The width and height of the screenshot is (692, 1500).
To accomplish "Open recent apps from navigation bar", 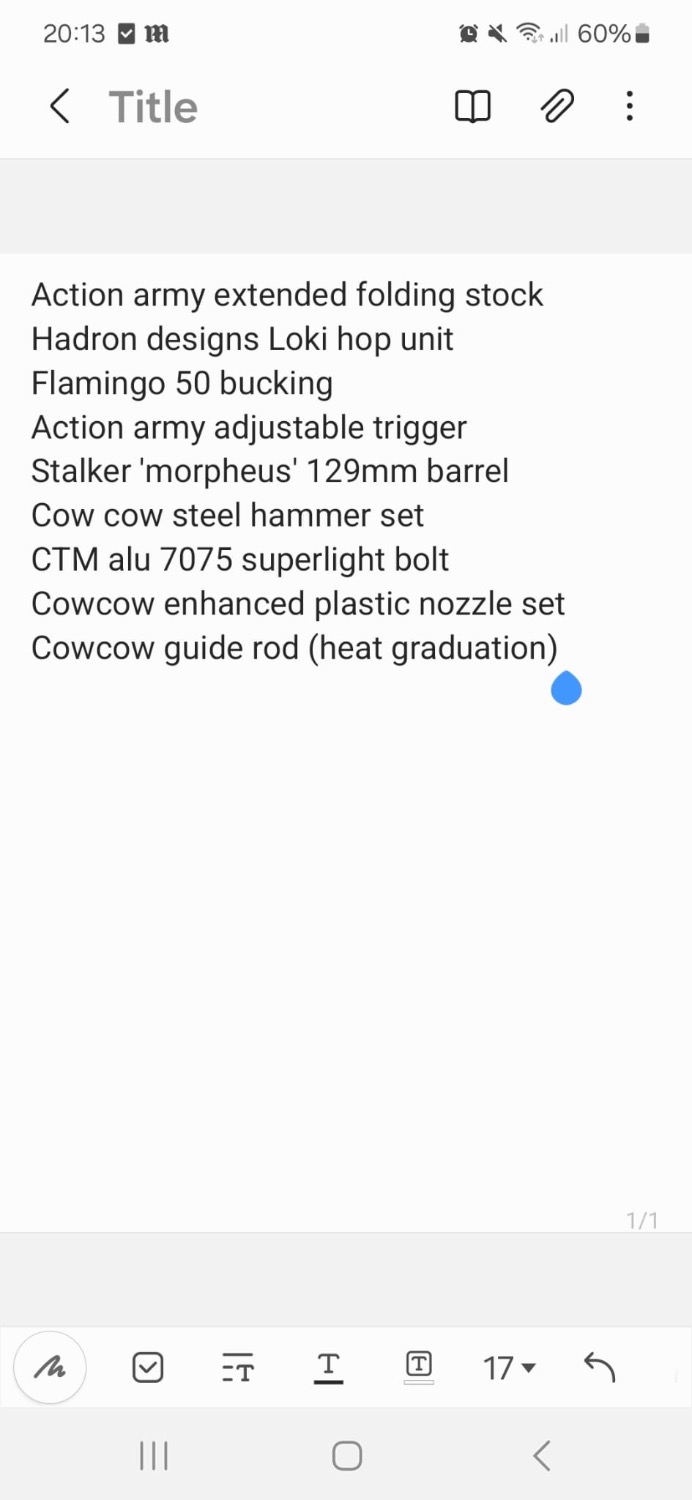I will tap(153, 1456).
